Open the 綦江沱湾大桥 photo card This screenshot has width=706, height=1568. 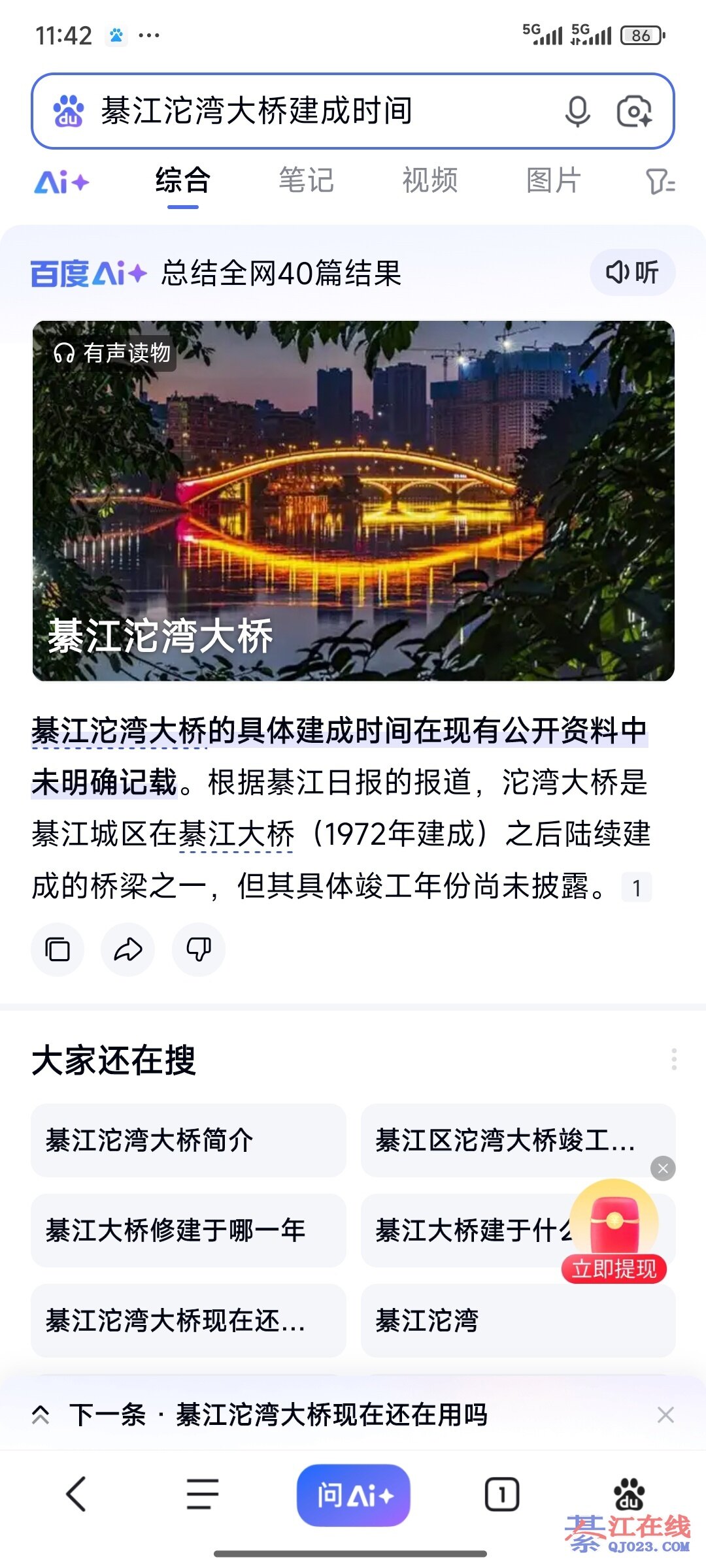coord(353,500)
